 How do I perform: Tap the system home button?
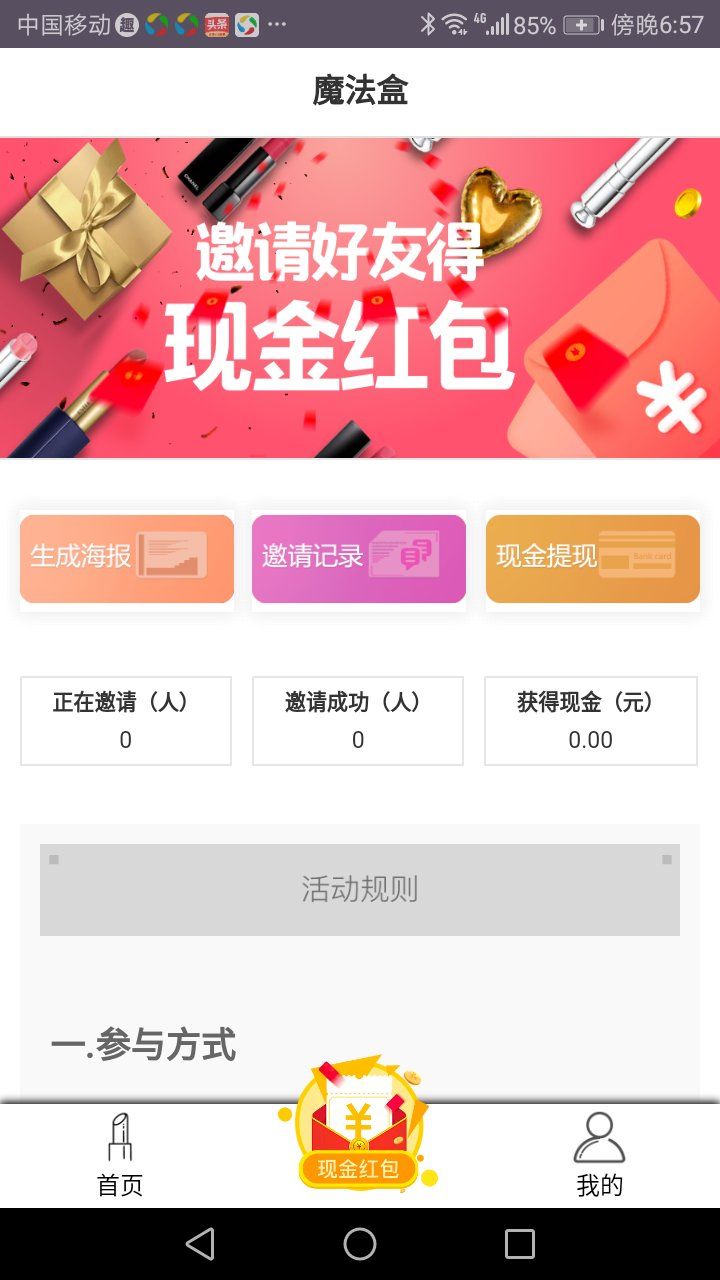point(360,1244)
